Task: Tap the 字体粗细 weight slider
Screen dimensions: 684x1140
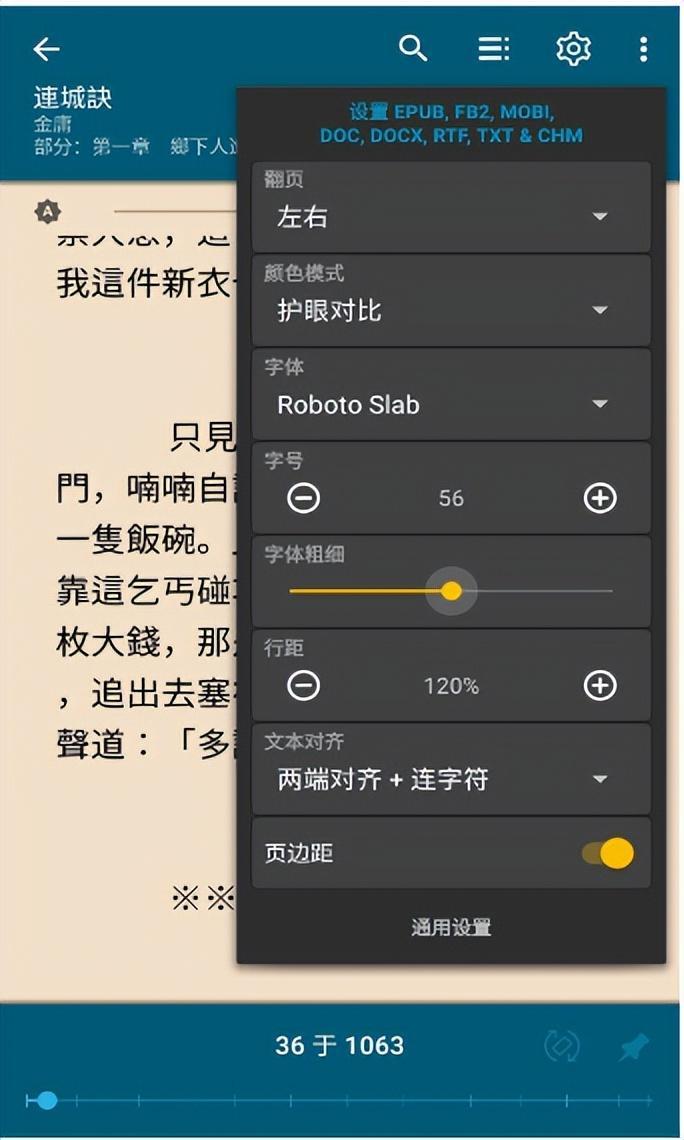Action: click(451, 591)
